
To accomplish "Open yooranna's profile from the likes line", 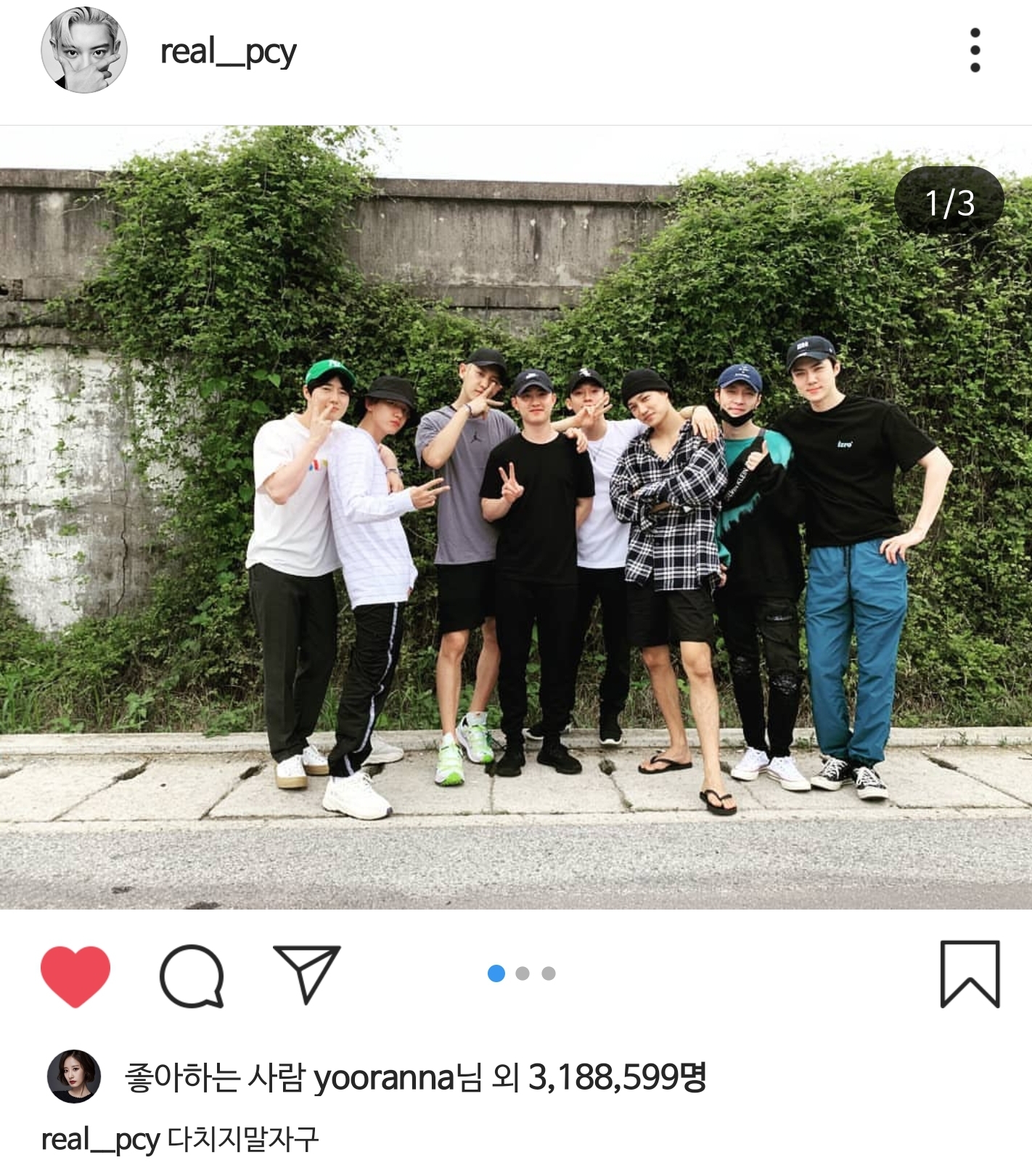I will click(x=384, y=1078).
